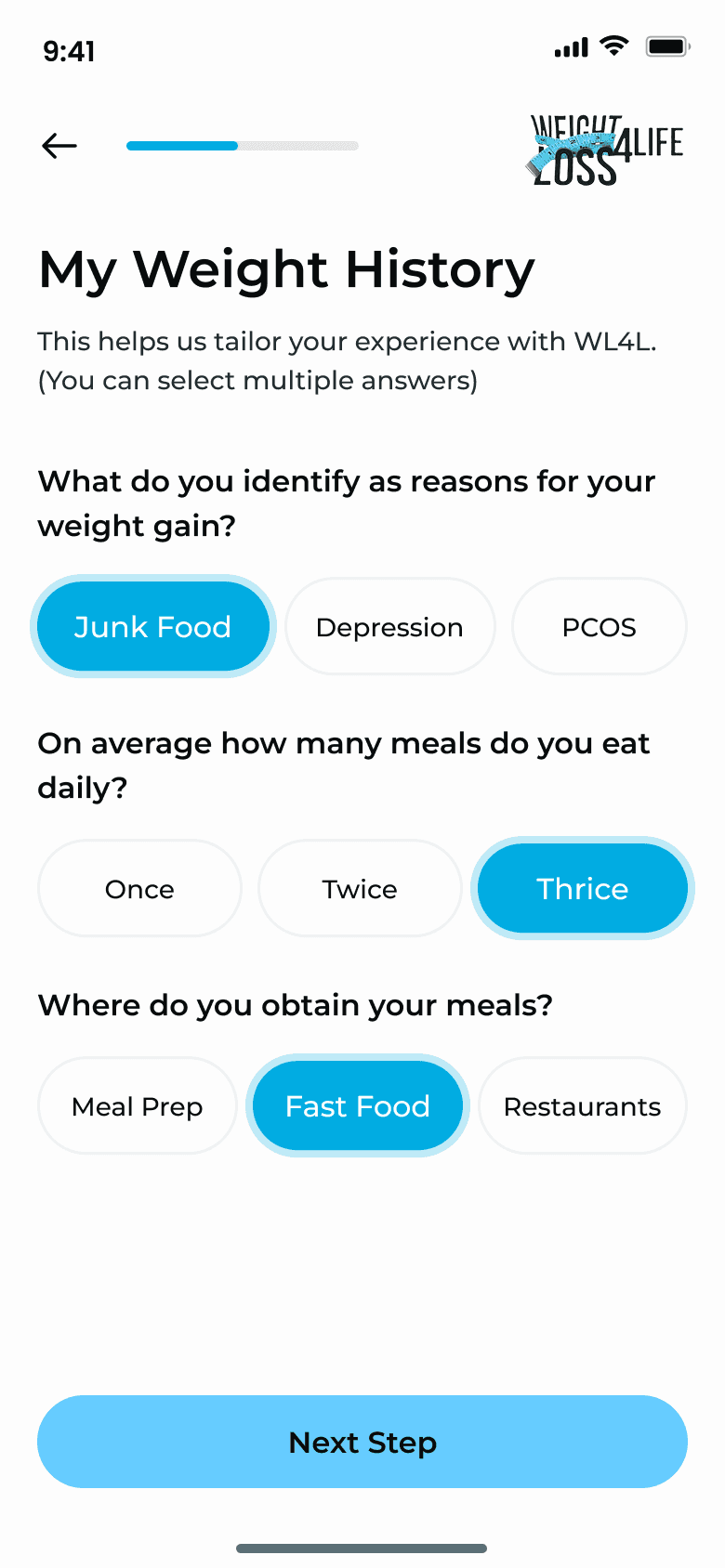Choose PCOS as a weight gain reason
Image resolution: width=725 pixels, height=1568 pixels.
[x=599, y=627]
